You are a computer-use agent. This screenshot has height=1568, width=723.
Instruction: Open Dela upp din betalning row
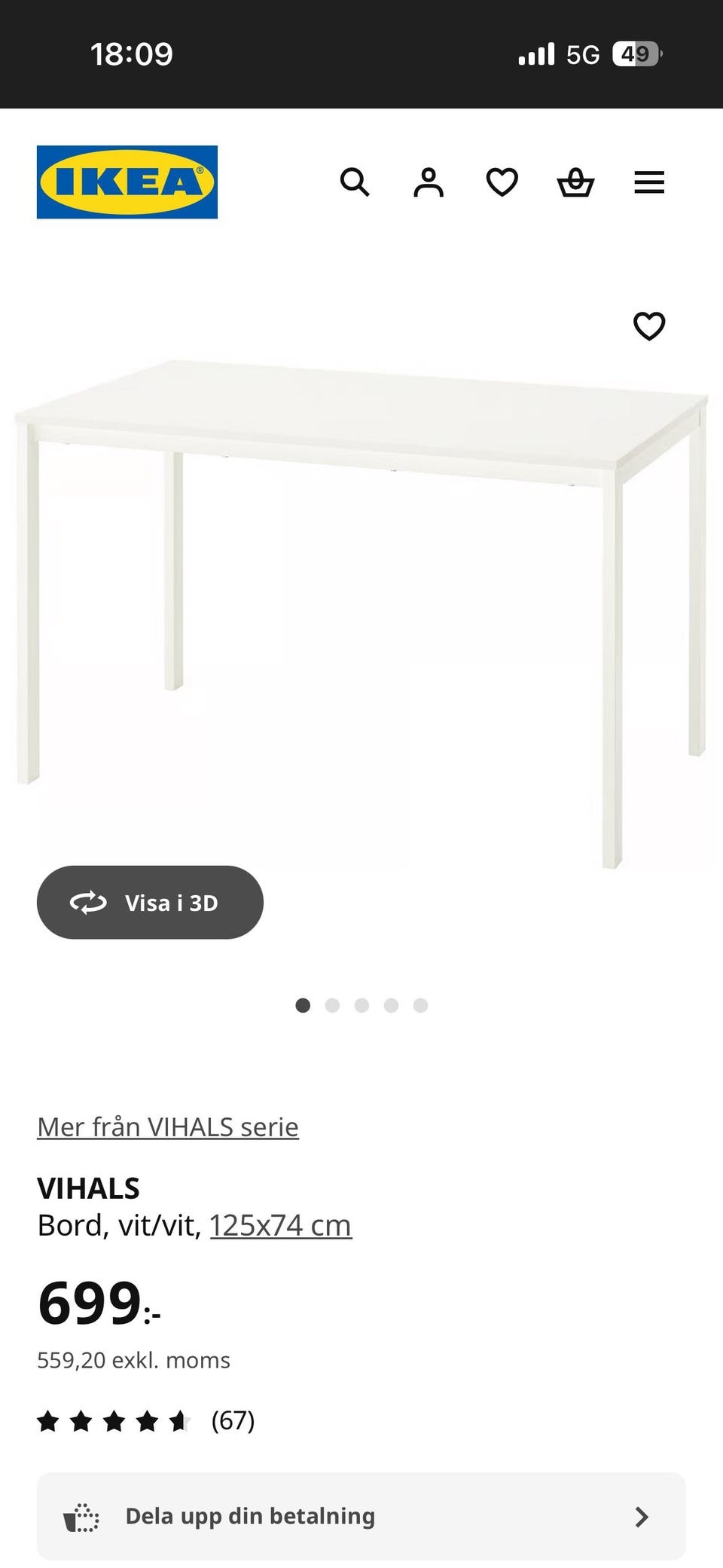[361, 1516]
